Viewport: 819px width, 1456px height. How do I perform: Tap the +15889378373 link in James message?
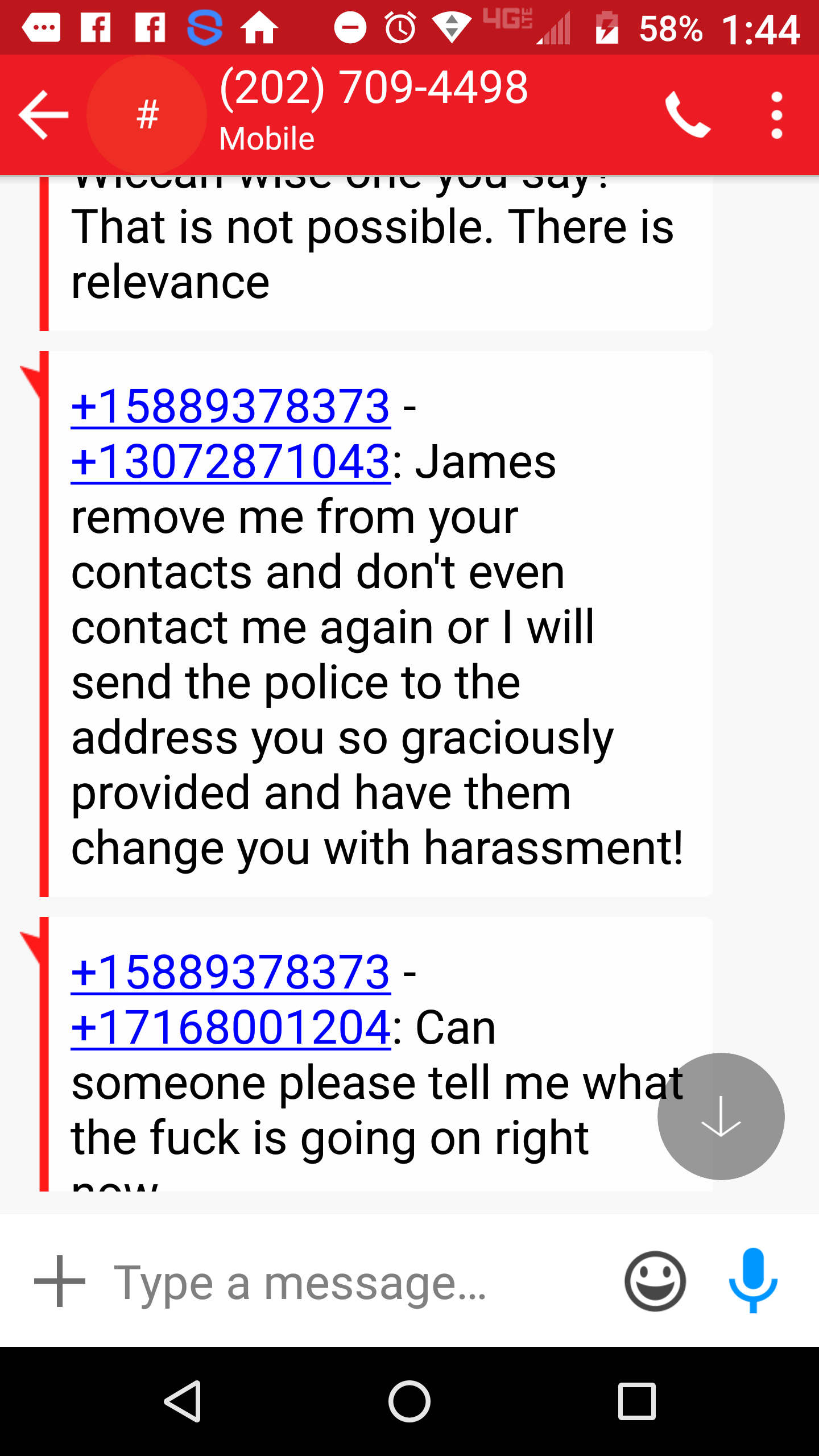(x=231, y=406)
